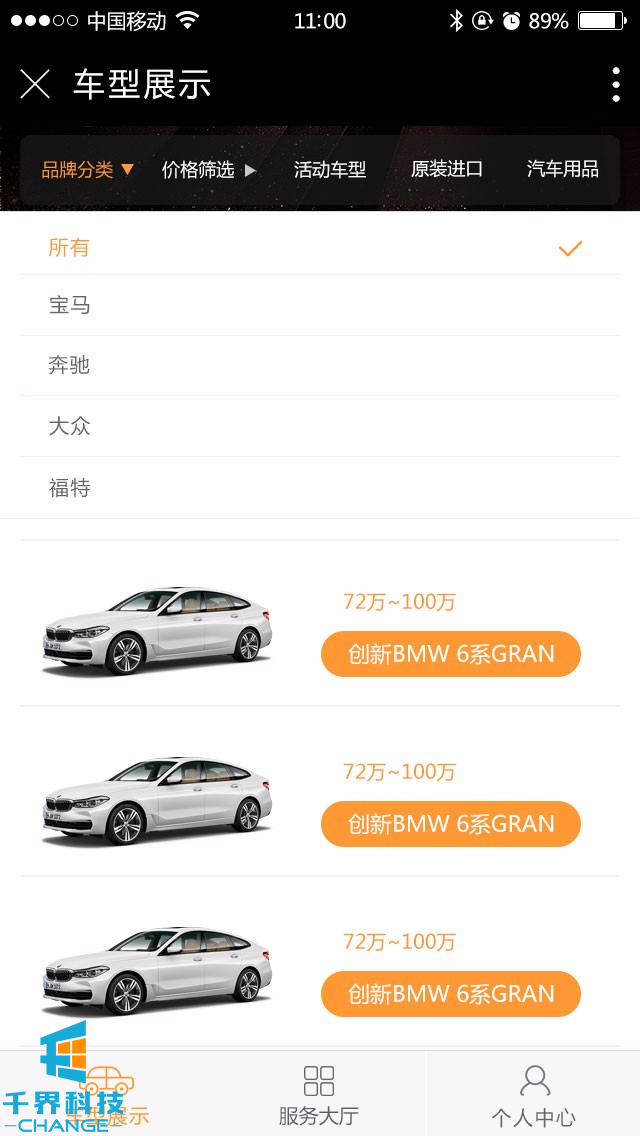This screenshot has width=640, height=1136.
Task: Open the three-dot overflow menu
Action: (x=615, y=85)
